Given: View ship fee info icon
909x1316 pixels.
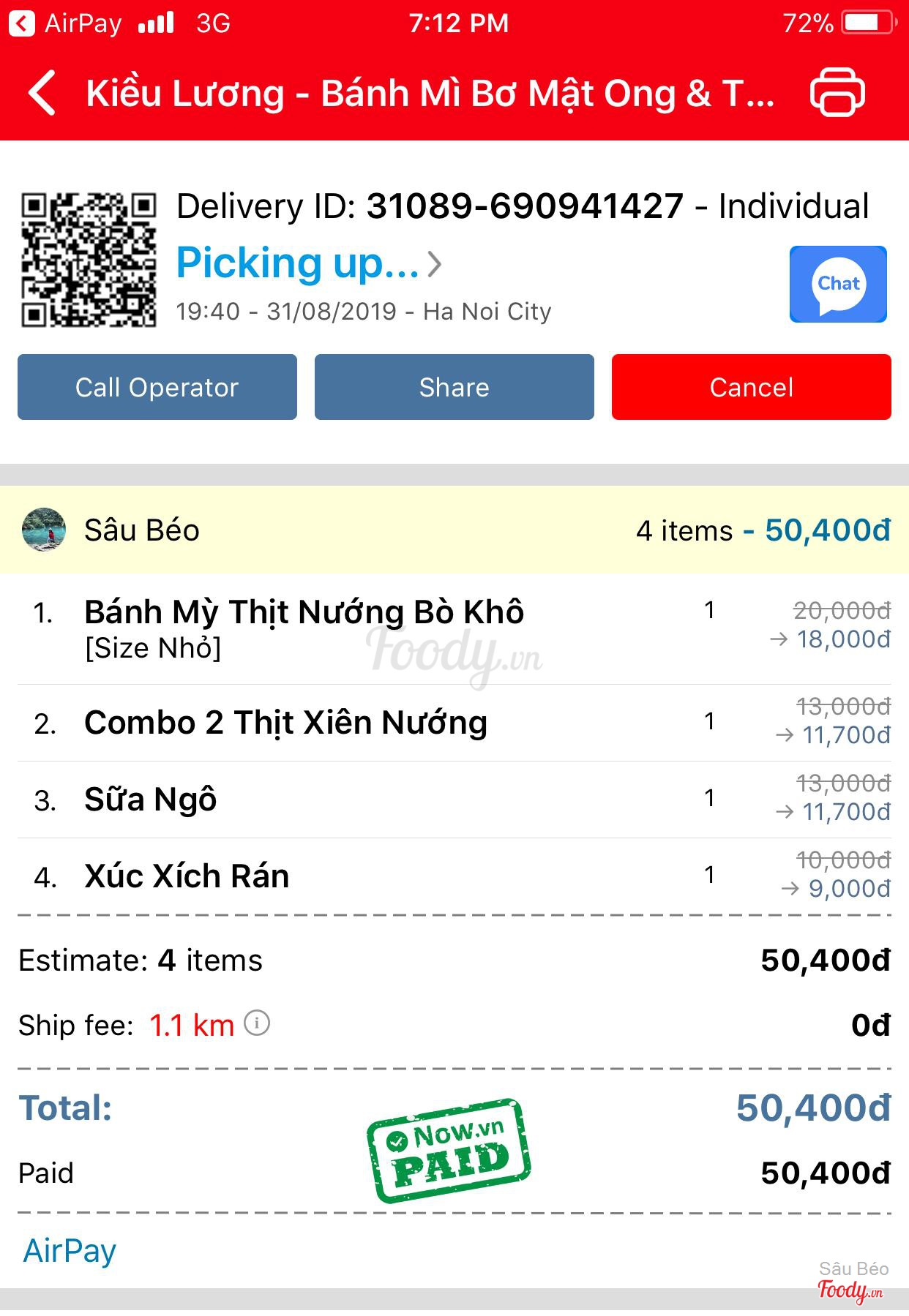Looking at the screenshot, I should 257,1023.
